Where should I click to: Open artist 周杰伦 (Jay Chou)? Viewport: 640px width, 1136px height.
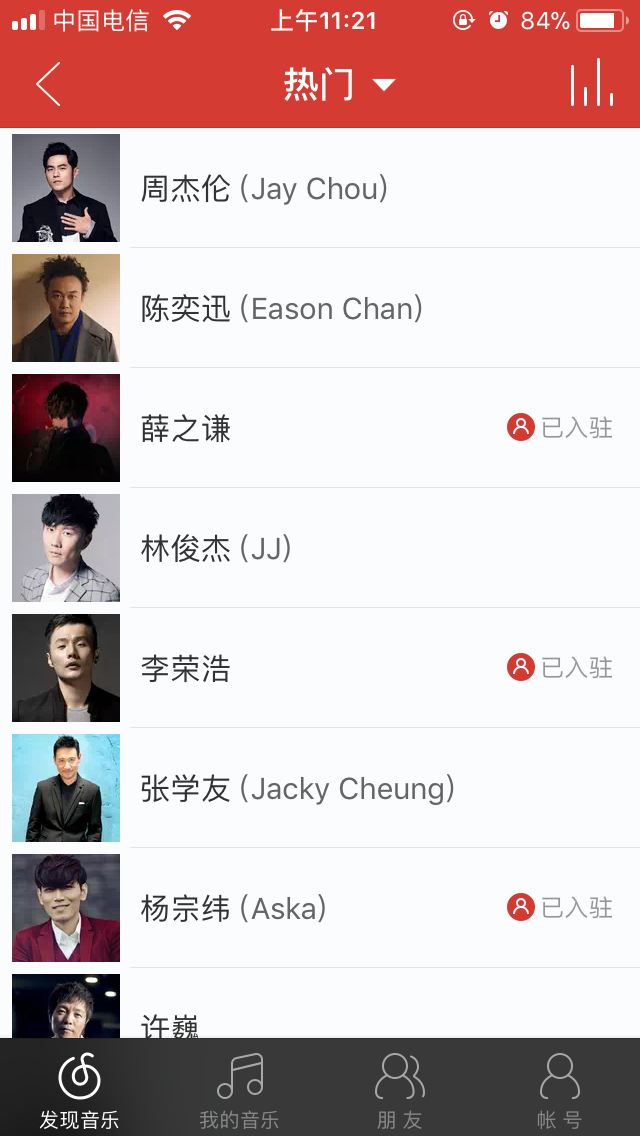[x=264, y=188]
